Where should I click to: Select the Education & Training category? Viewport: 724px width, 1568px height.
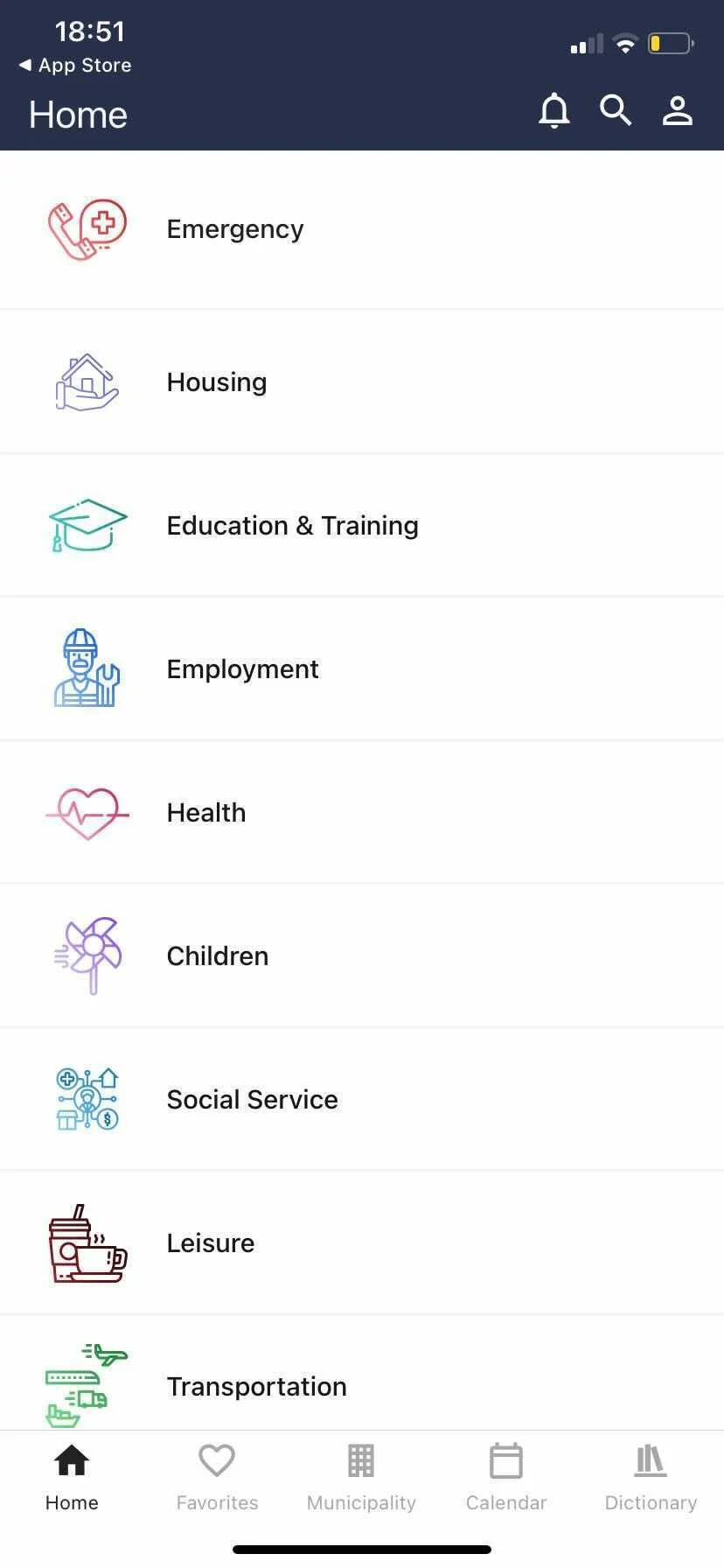click(x=362, y=525)
